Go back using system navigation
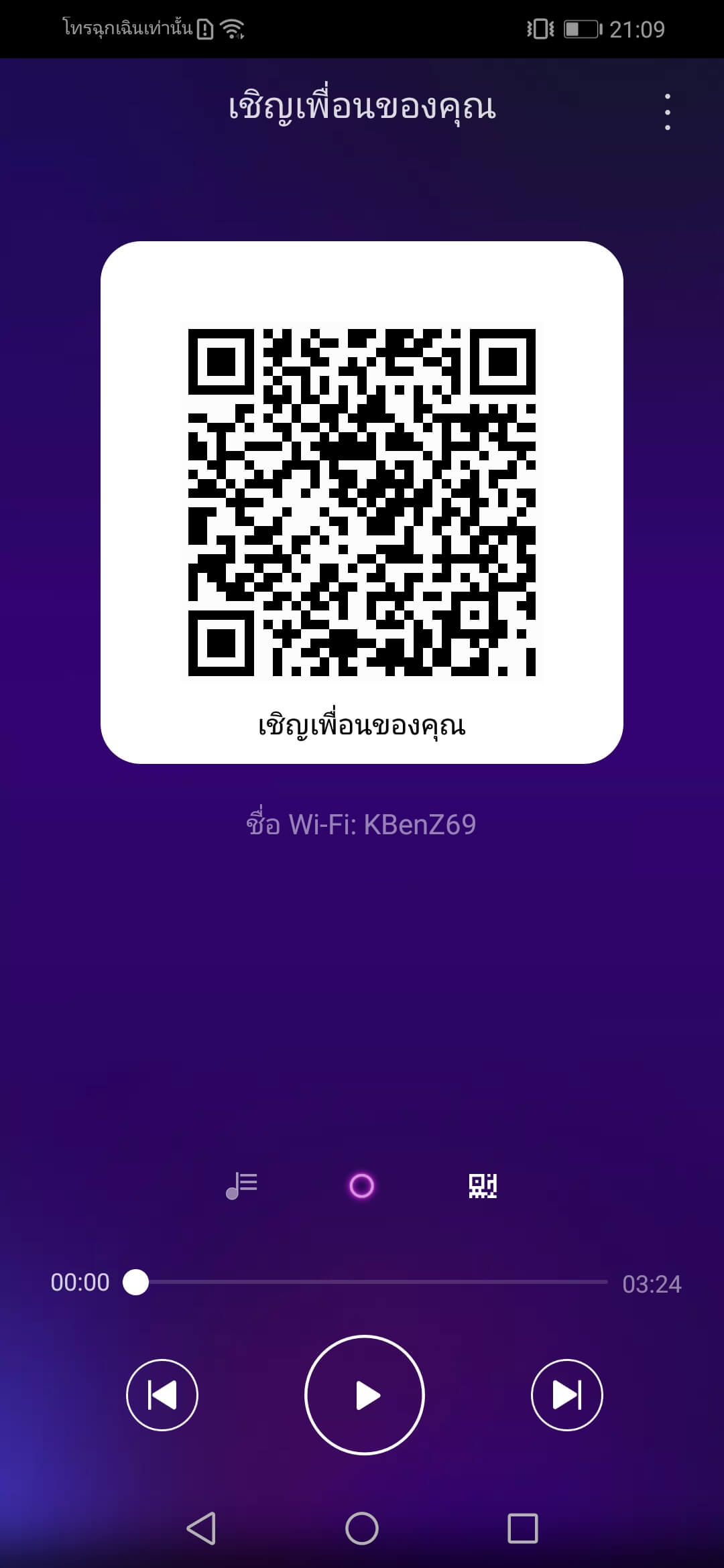Image resolution: width=724 pixels, height=1568 pixels. pos(201,1528)
